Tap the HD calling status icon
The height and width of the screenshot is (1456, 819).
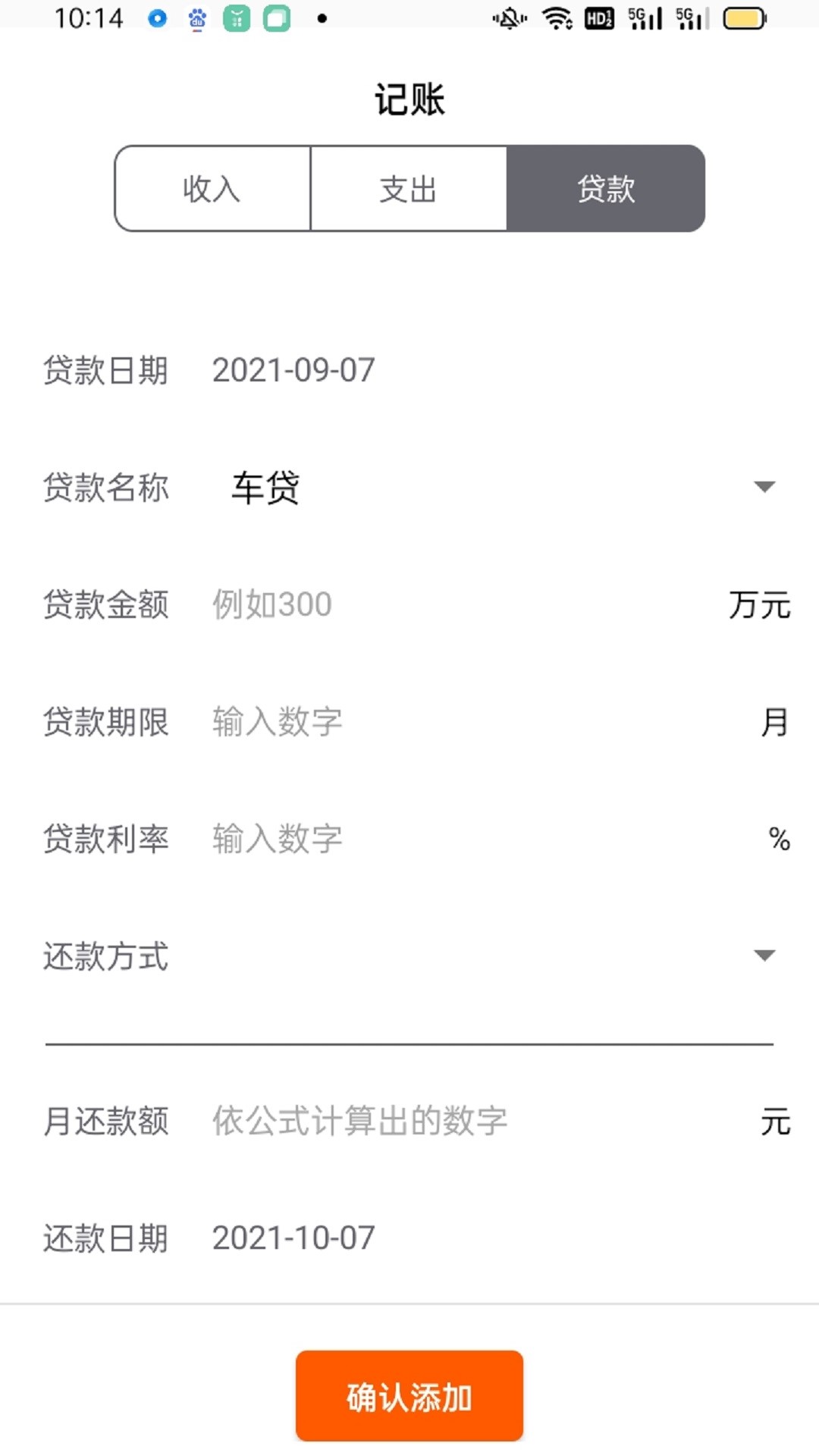point(599,18)
